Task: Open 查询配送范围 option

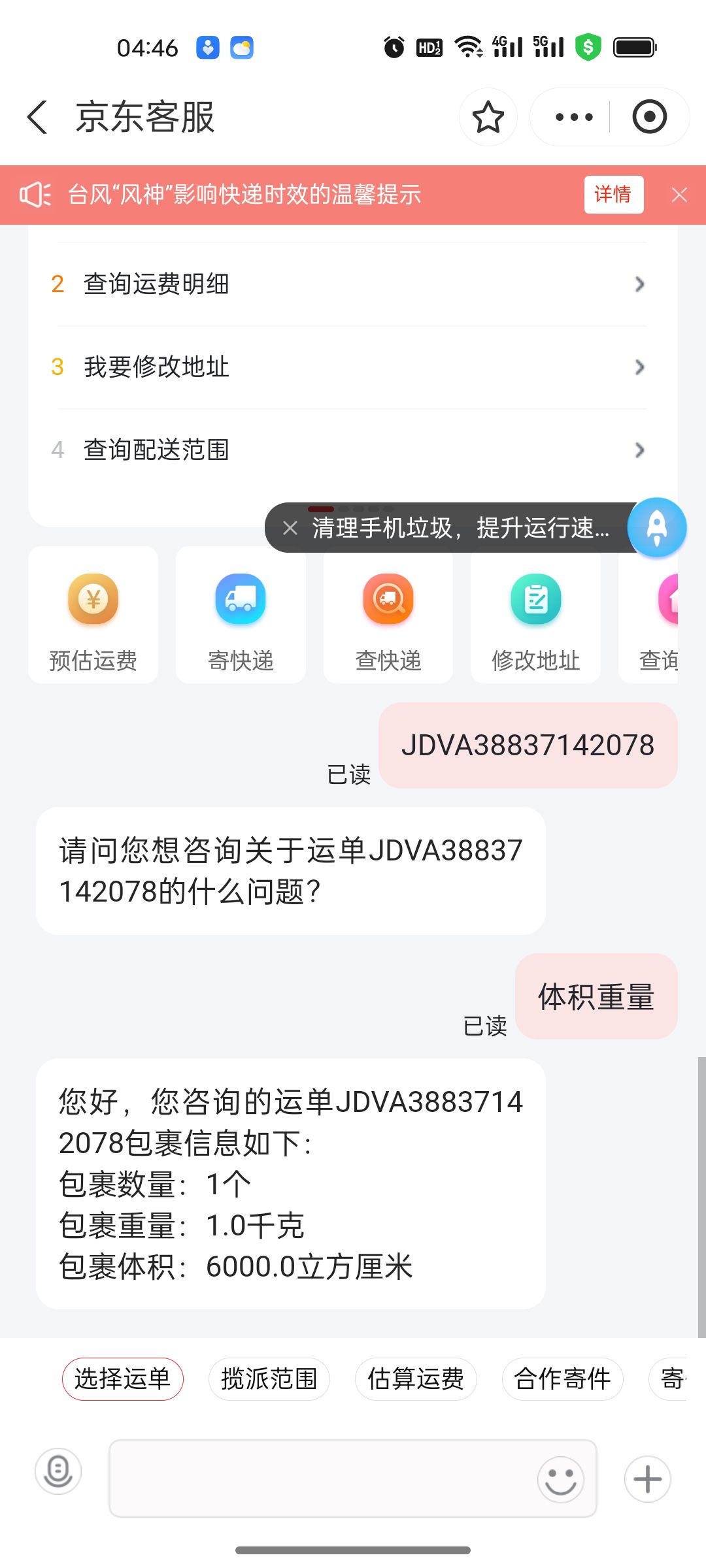Action: tap(352, 450)
